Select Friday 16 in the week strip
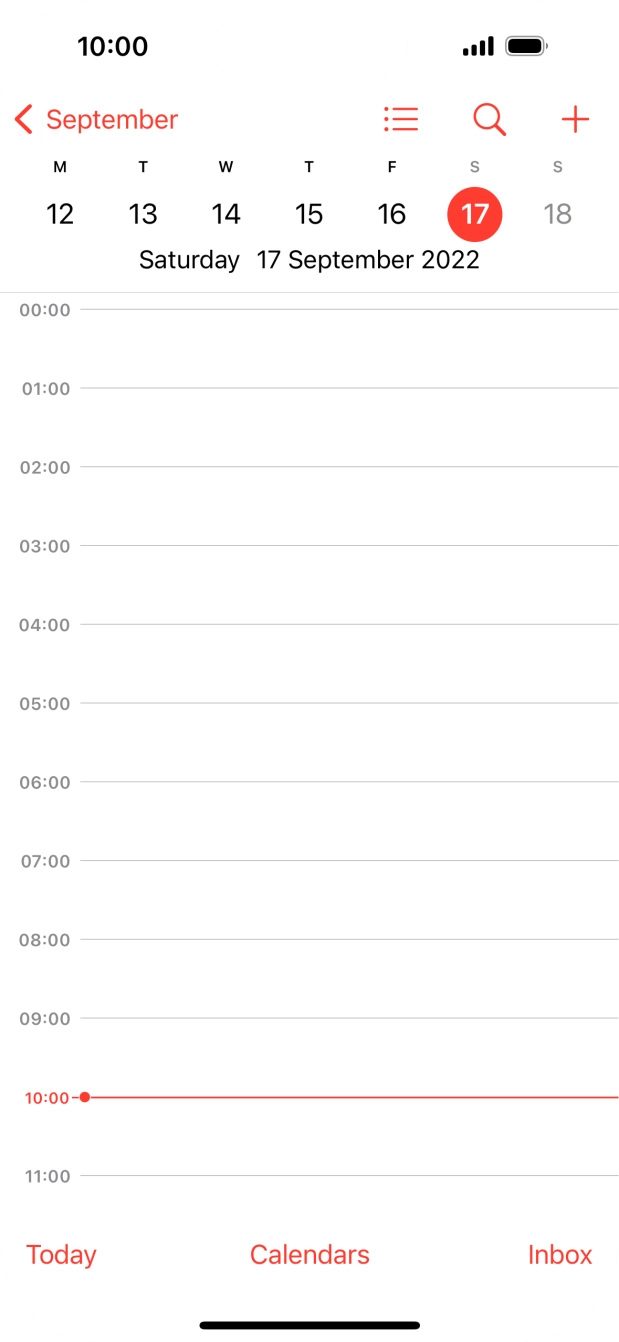This screenshot has height=1342, width=619. pos(392,213)
